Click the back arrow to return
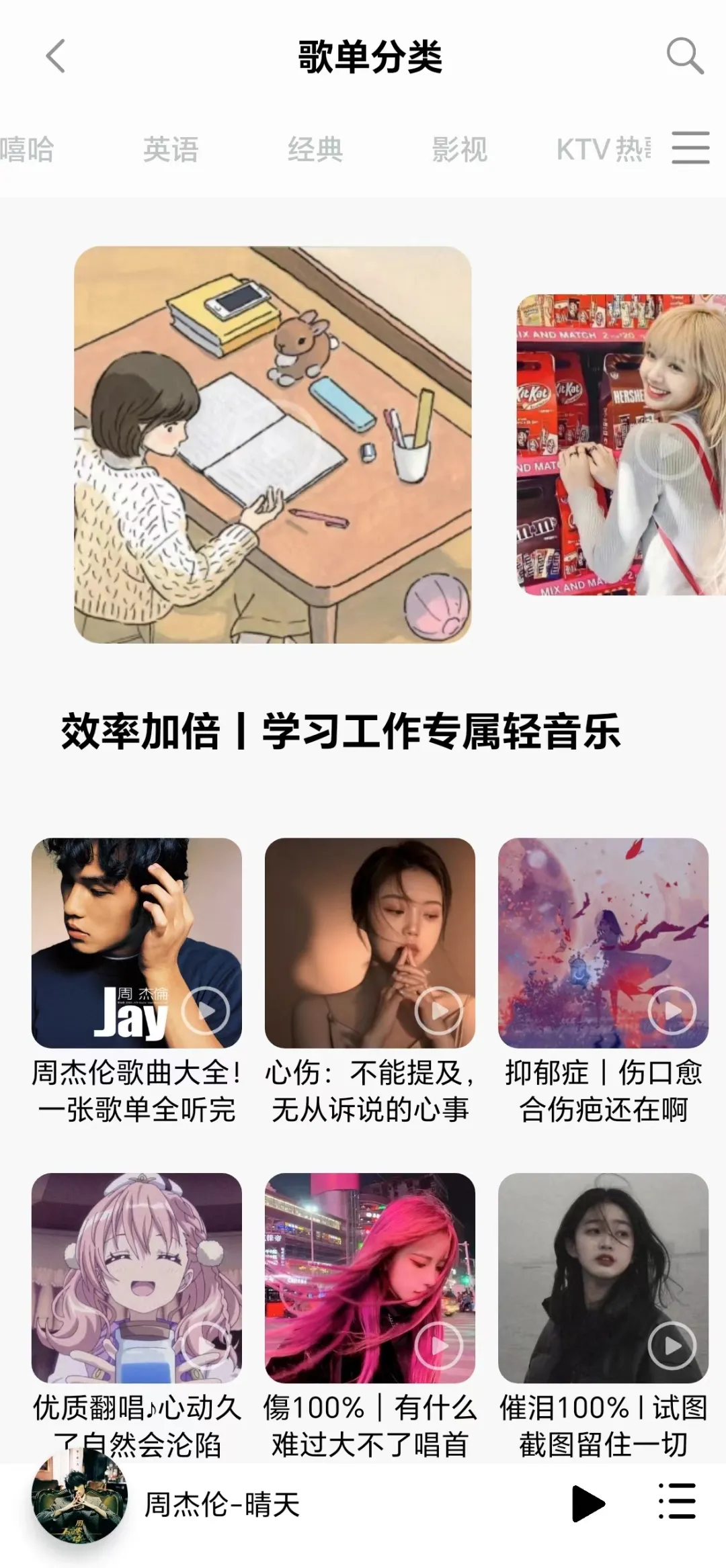Screen dimensions: 726x1568 point(56,58)
